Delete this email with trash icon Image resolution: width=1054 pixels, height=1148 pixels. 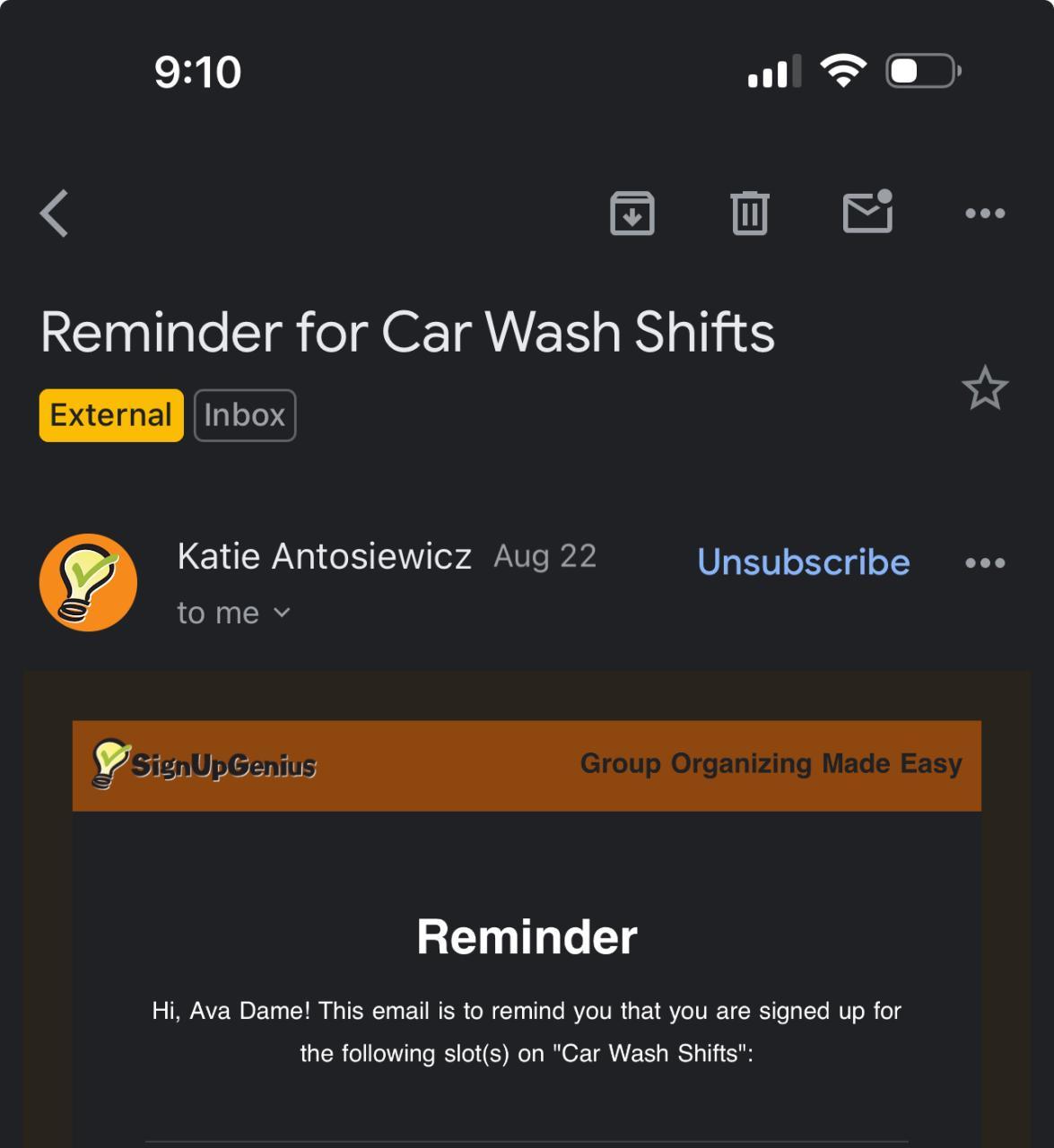click(750, 213)
